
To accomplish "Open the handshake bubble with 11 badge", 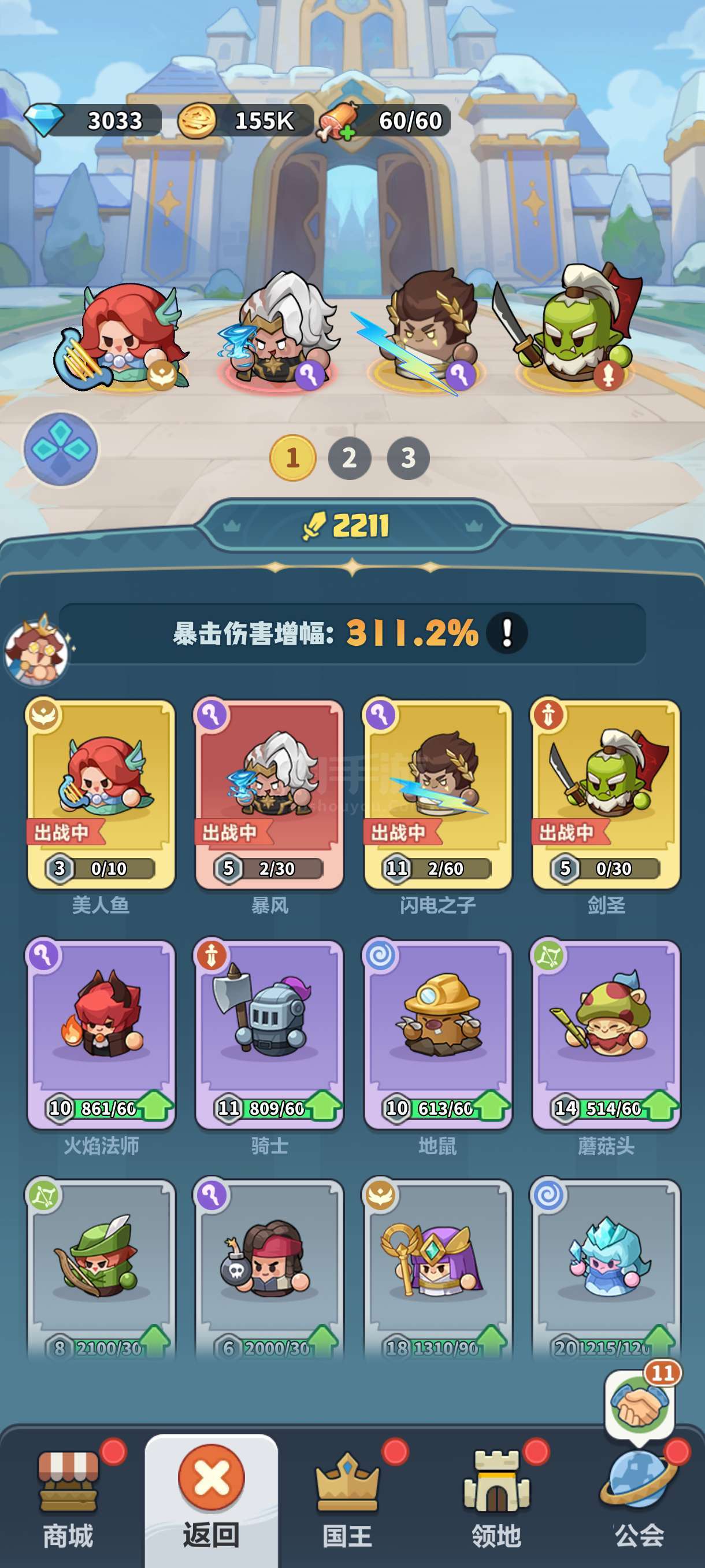I will (640, 1403).
